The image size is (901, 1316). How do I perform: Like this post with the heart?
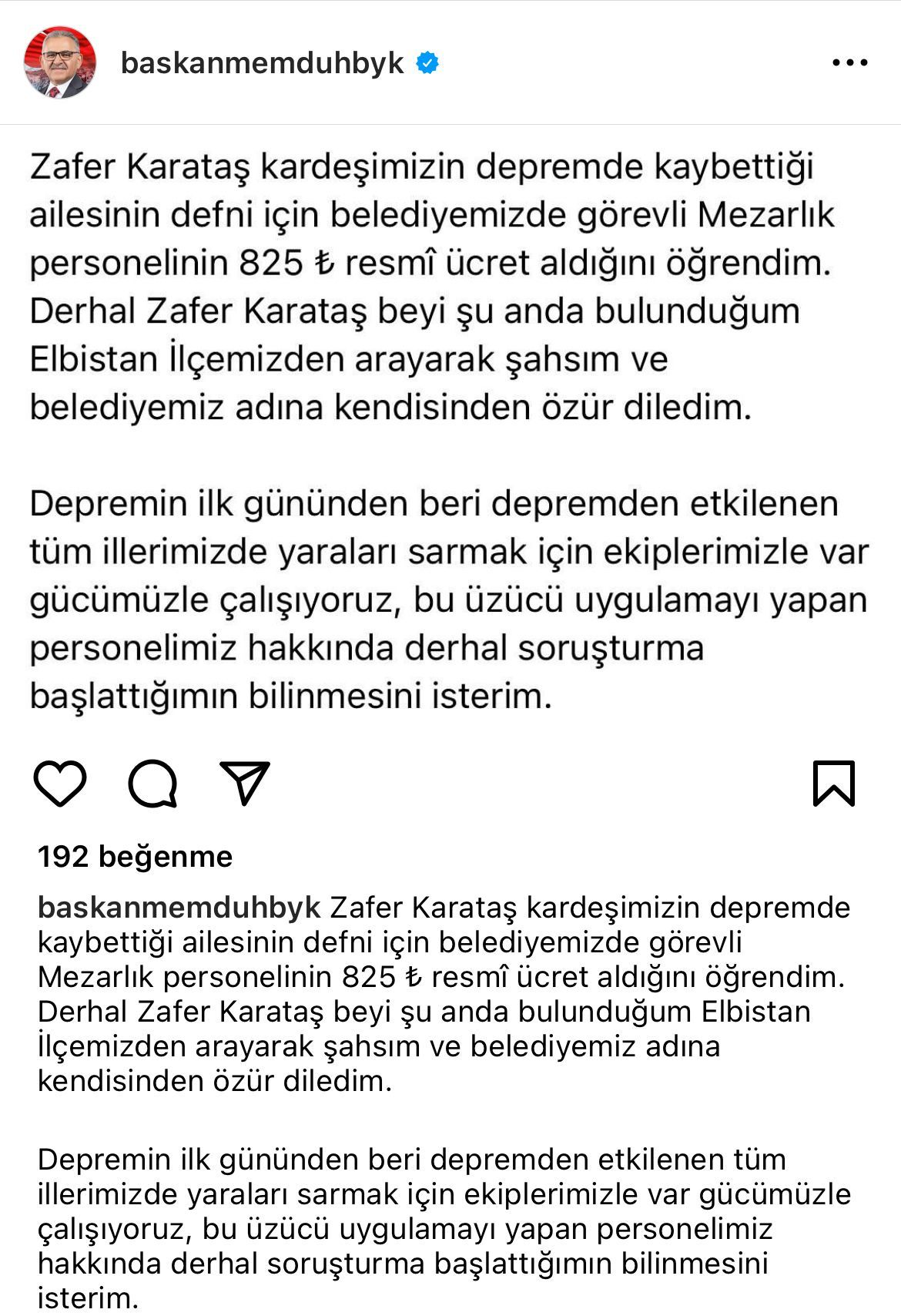60,784
